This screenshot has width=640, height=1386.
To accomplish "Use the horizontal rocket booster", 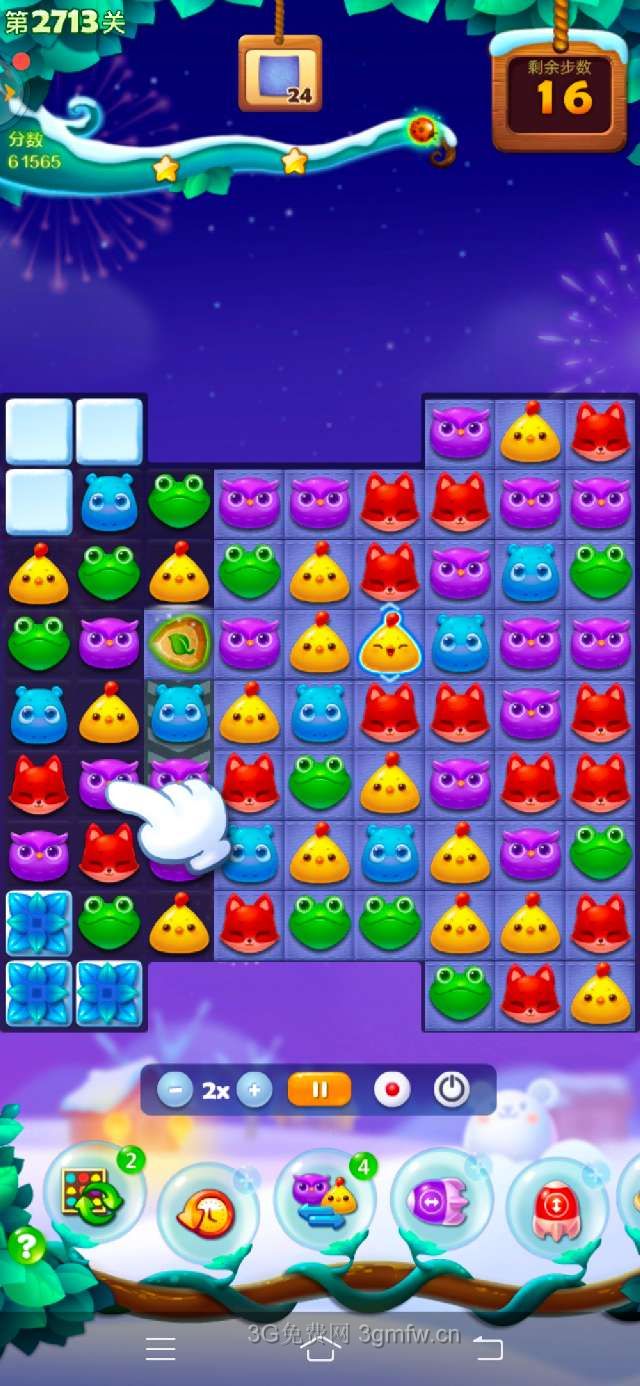I will pyautogui.click(x=441, y=1199).
